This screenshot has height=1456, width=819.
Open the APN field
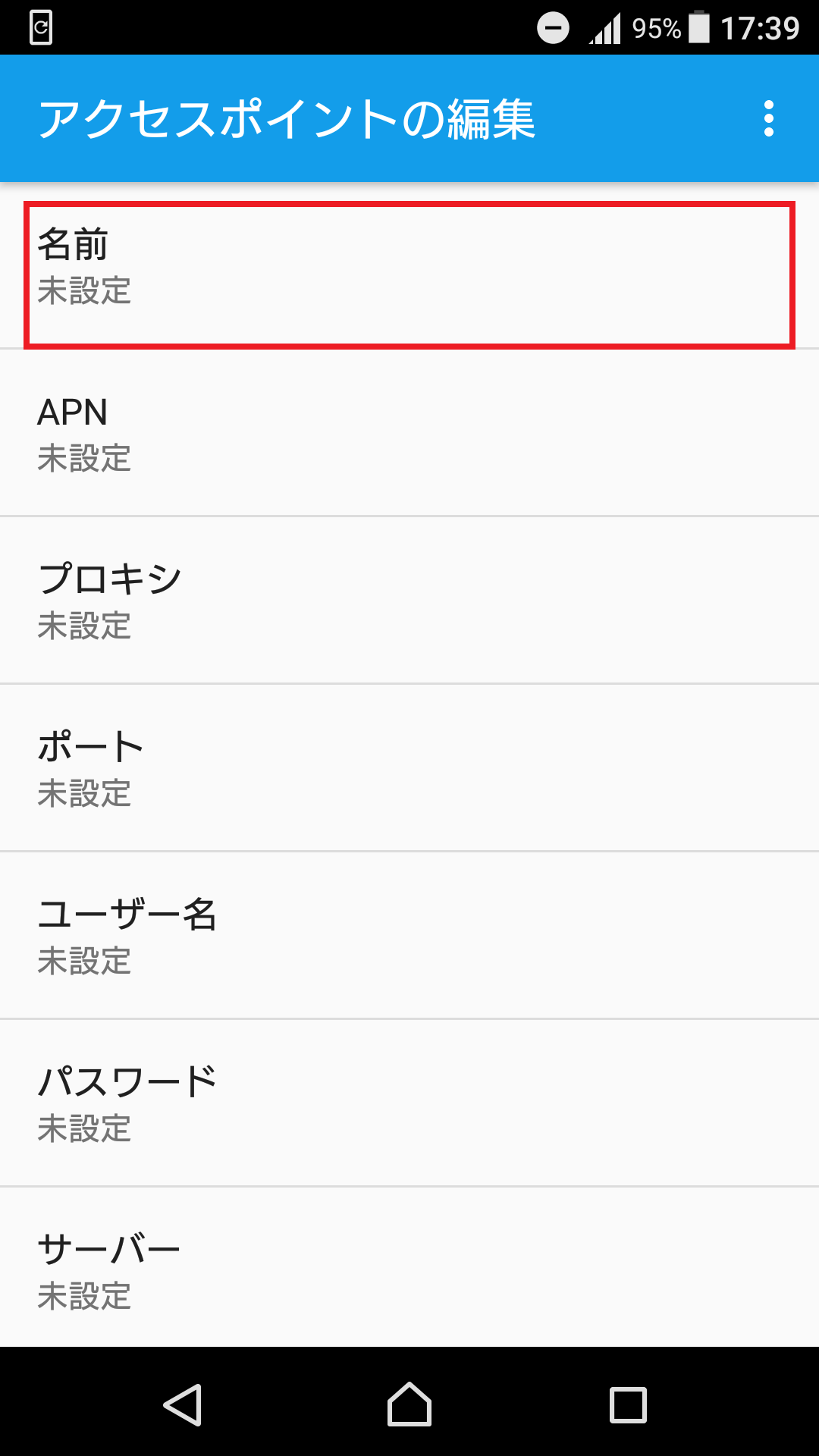point(409,432)
